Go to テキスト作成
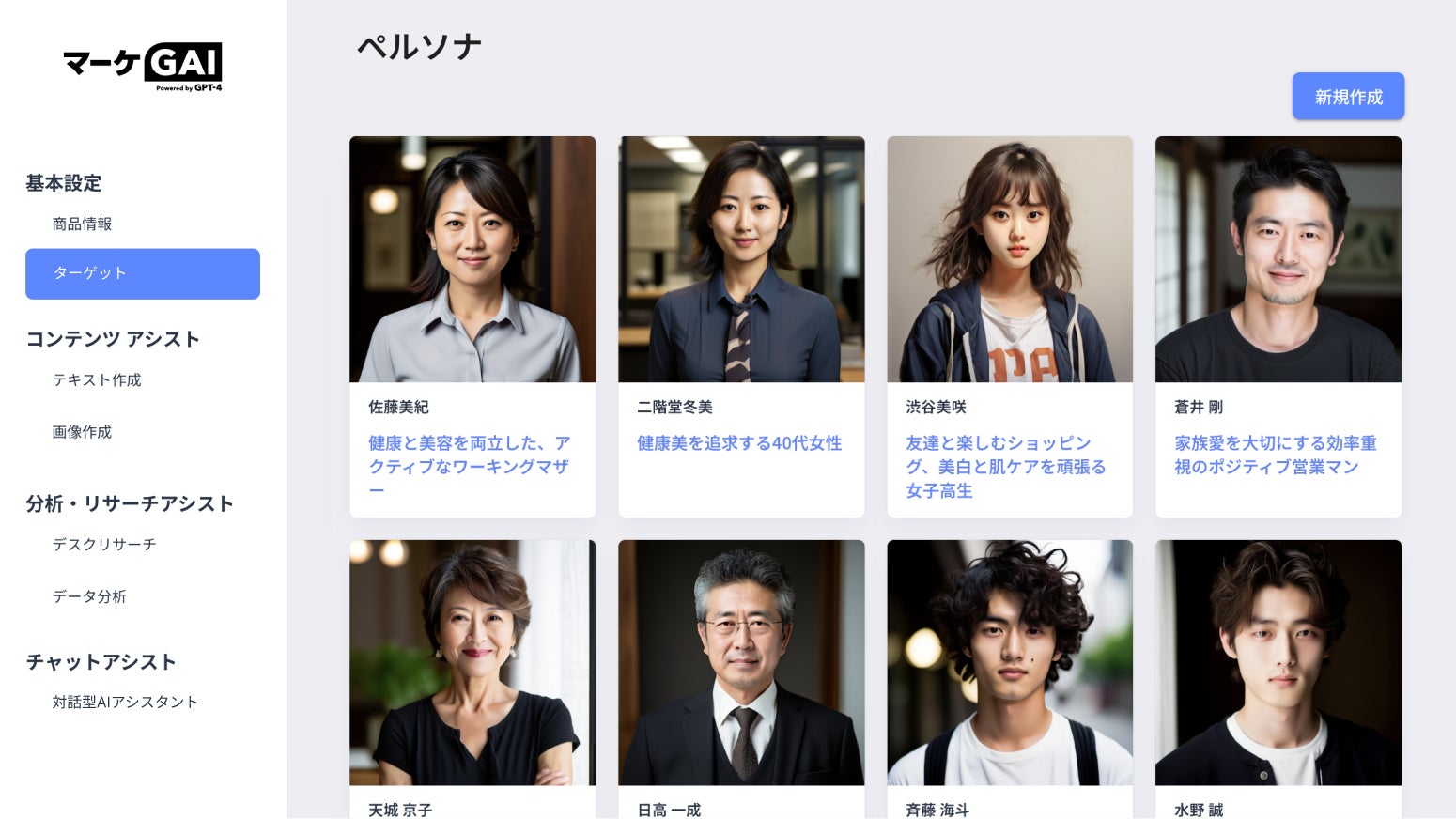The height and width of the screenshot is (819, 1456). pyautogui.click(x=97, y=380)
